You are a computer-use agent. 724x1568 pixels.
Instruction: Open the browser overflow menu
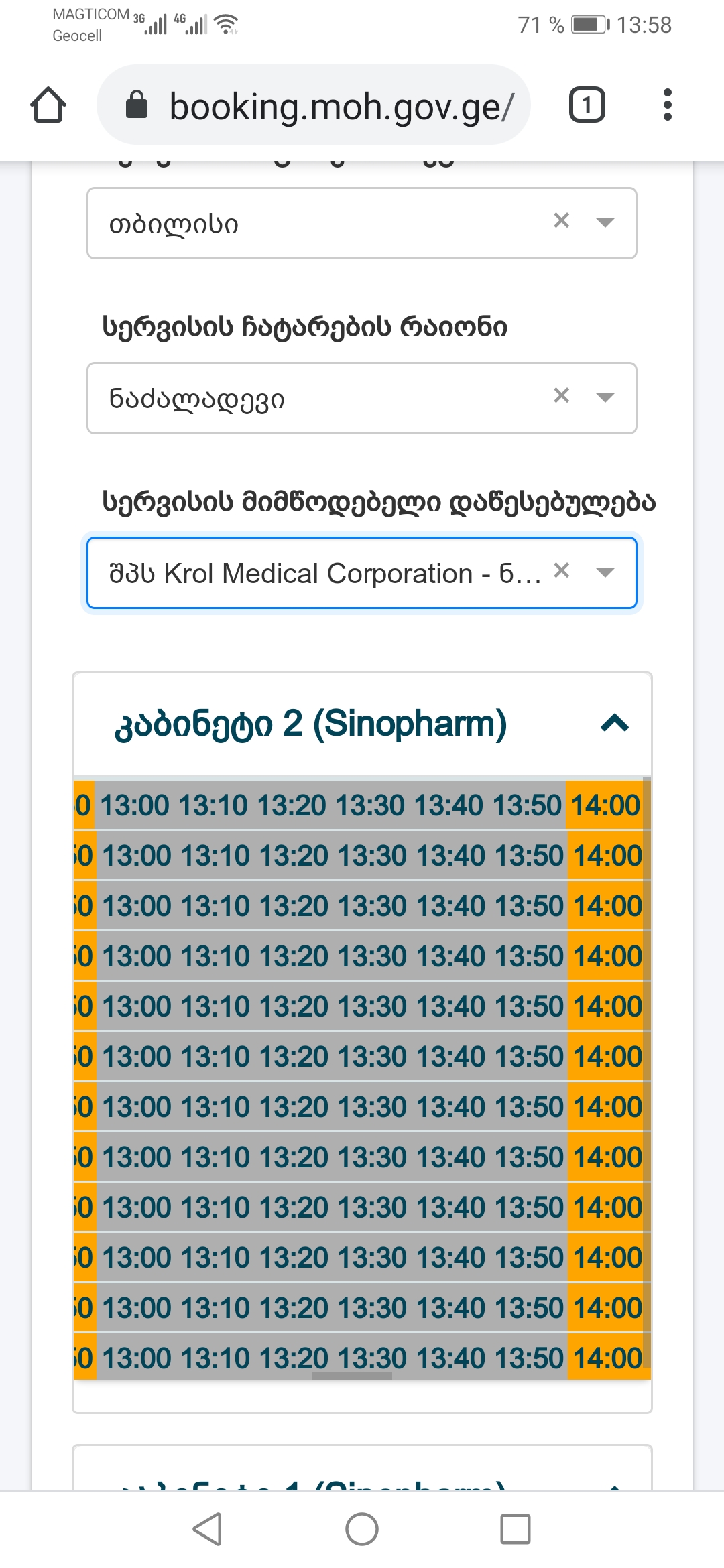tap(666, 105)
